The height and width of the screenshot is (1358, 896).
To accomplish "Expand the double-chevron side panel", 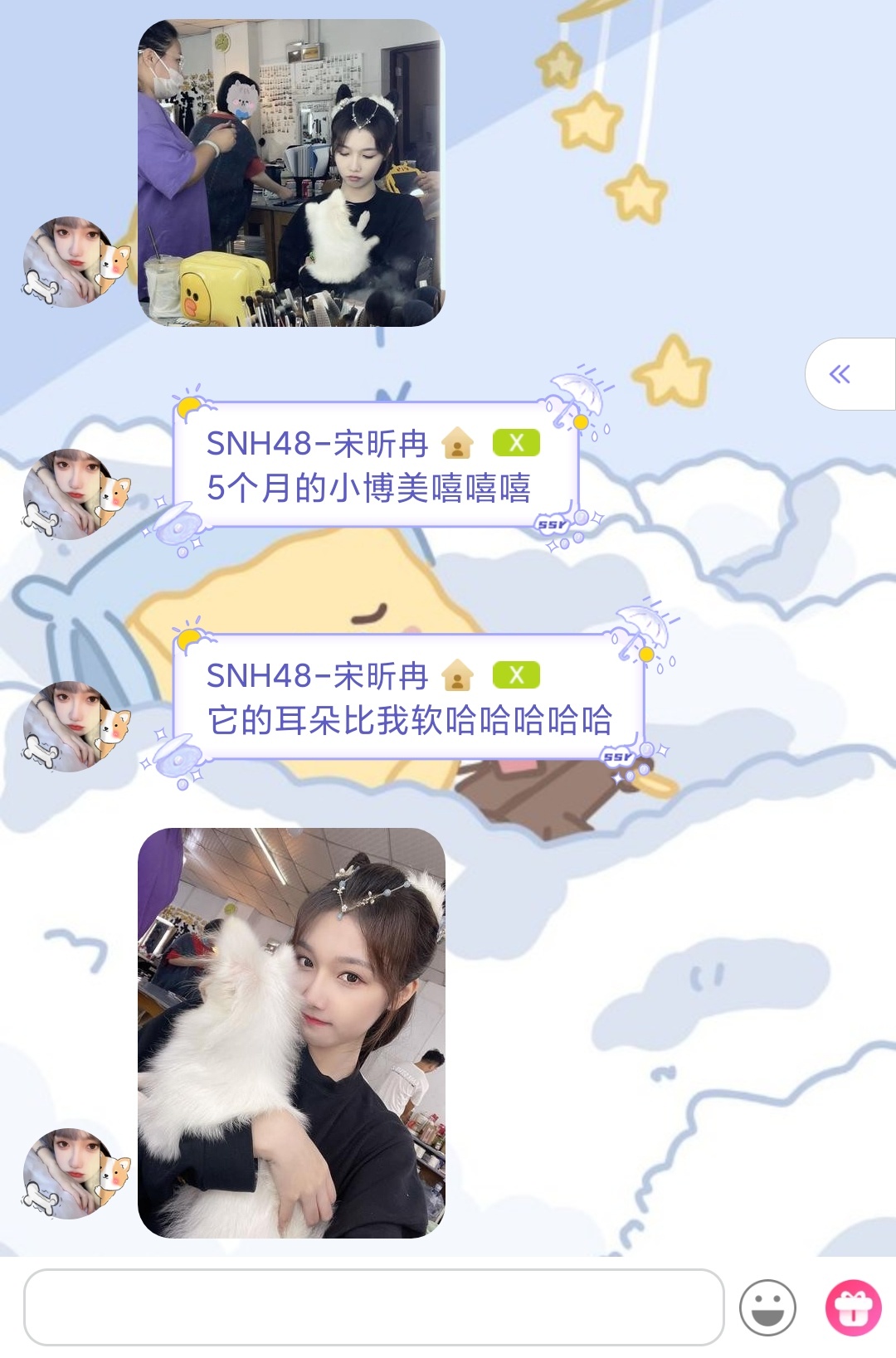I will click(840, 374).
